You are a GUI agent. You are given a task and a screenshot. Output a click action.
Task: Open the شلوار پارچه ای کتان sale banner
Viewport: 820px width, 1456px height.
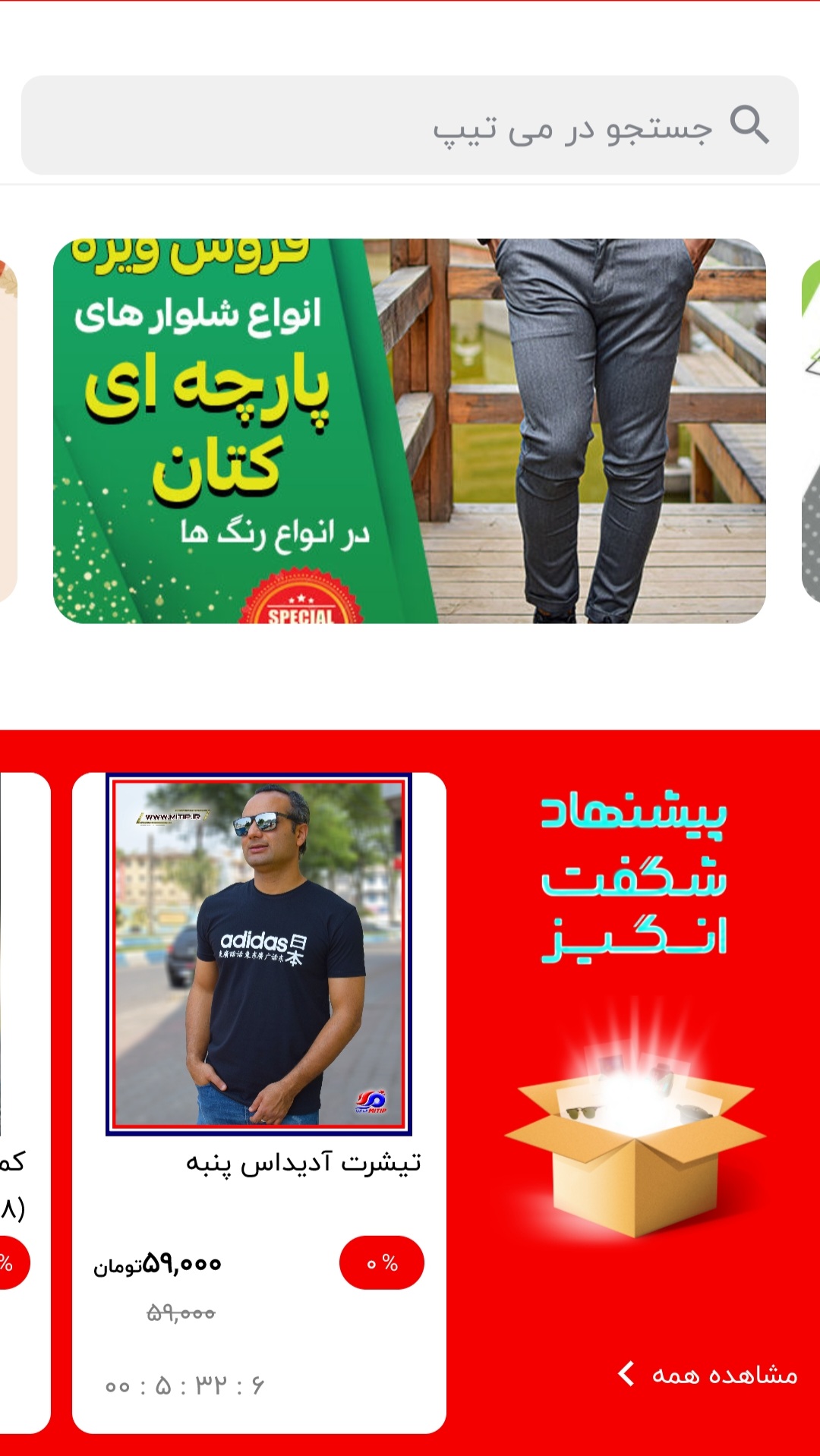(x=409, y=431)
